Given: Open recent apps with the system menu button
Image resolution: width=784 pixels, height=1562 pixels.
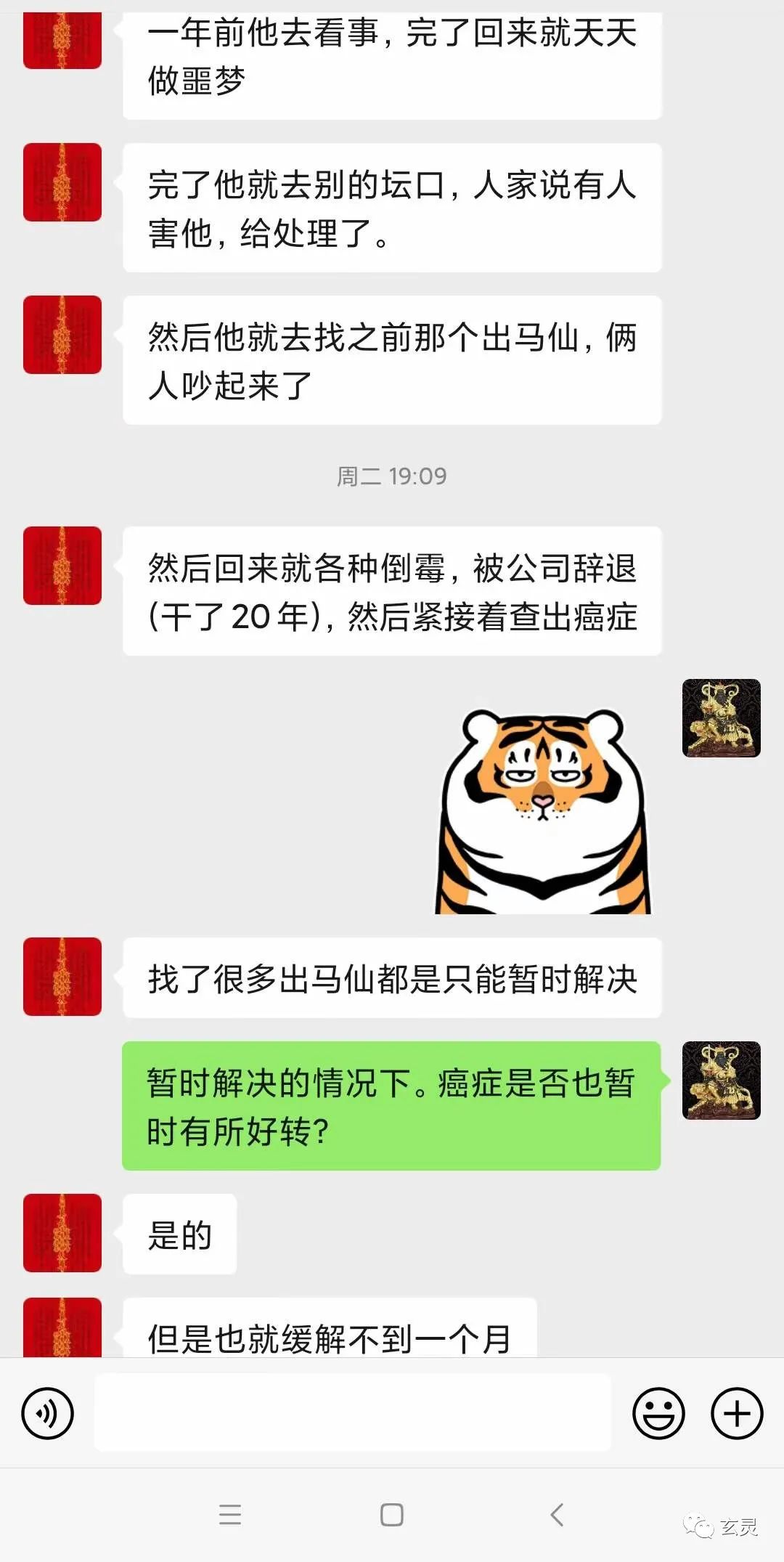Looking at the screenshot, I should click(x=229, y=1515).
